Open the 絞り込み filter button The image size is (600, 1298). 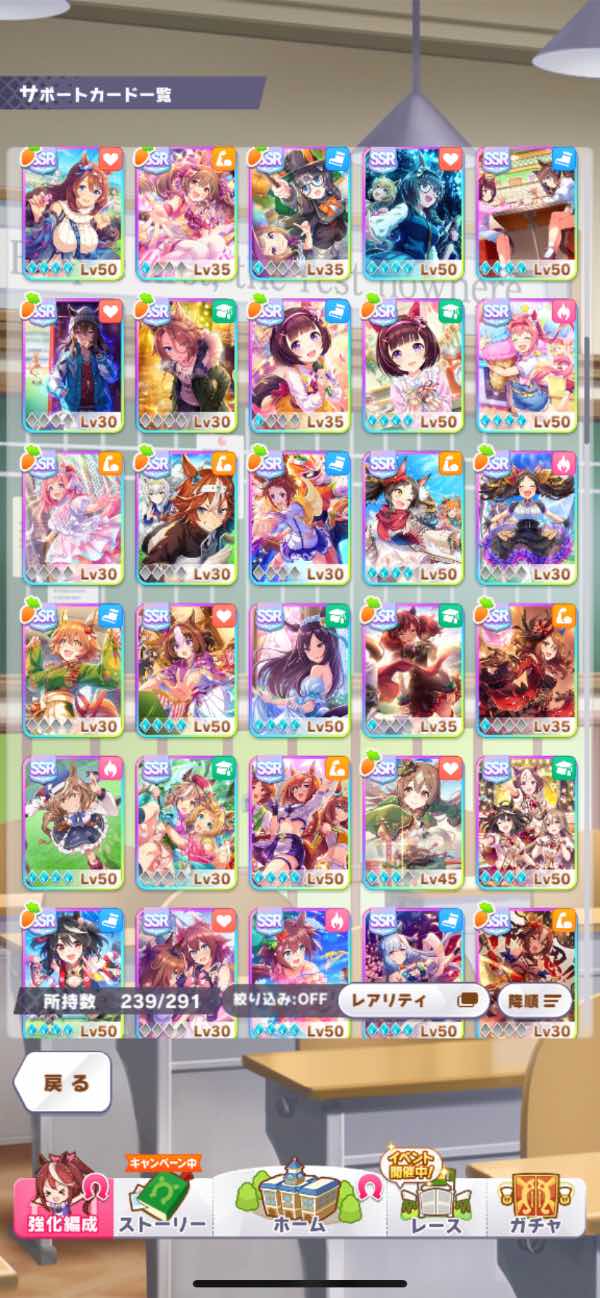point(279,1000)
